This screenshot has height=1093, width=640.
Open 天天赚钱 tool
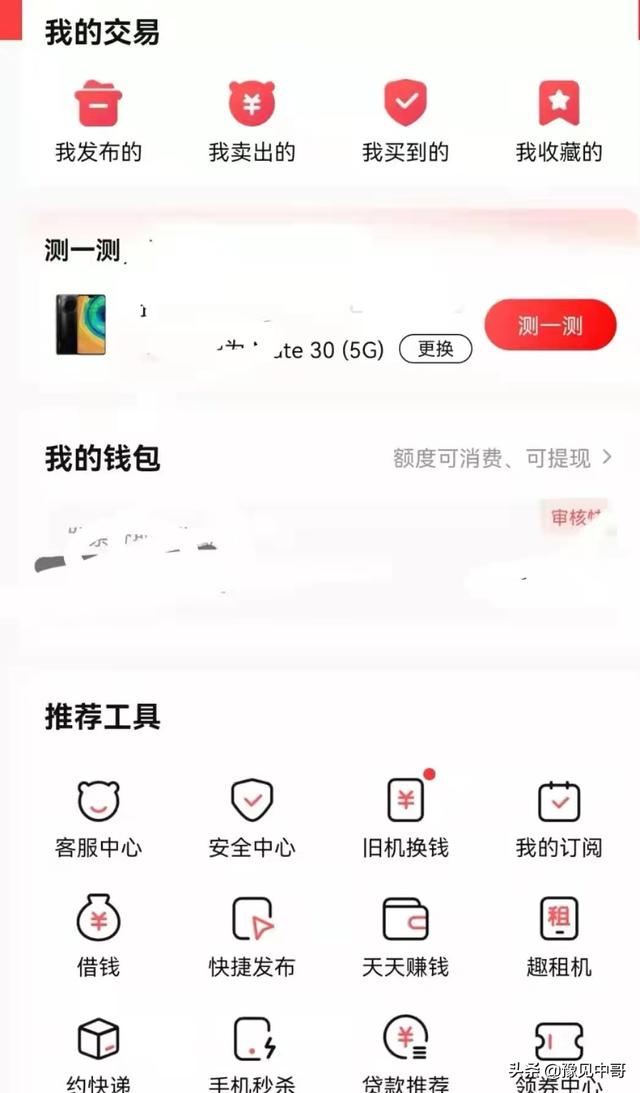[405, 936]
